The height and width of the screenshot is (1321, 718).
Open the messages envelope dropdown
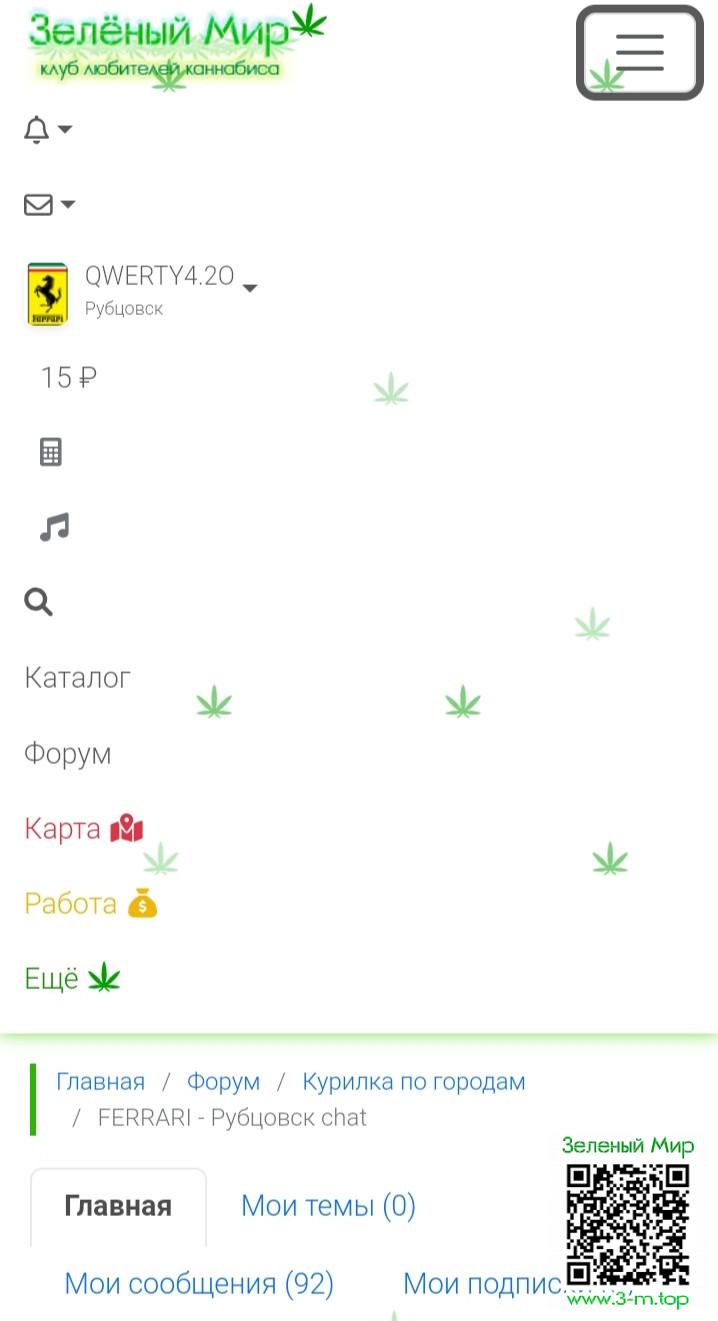pos(49,205)
